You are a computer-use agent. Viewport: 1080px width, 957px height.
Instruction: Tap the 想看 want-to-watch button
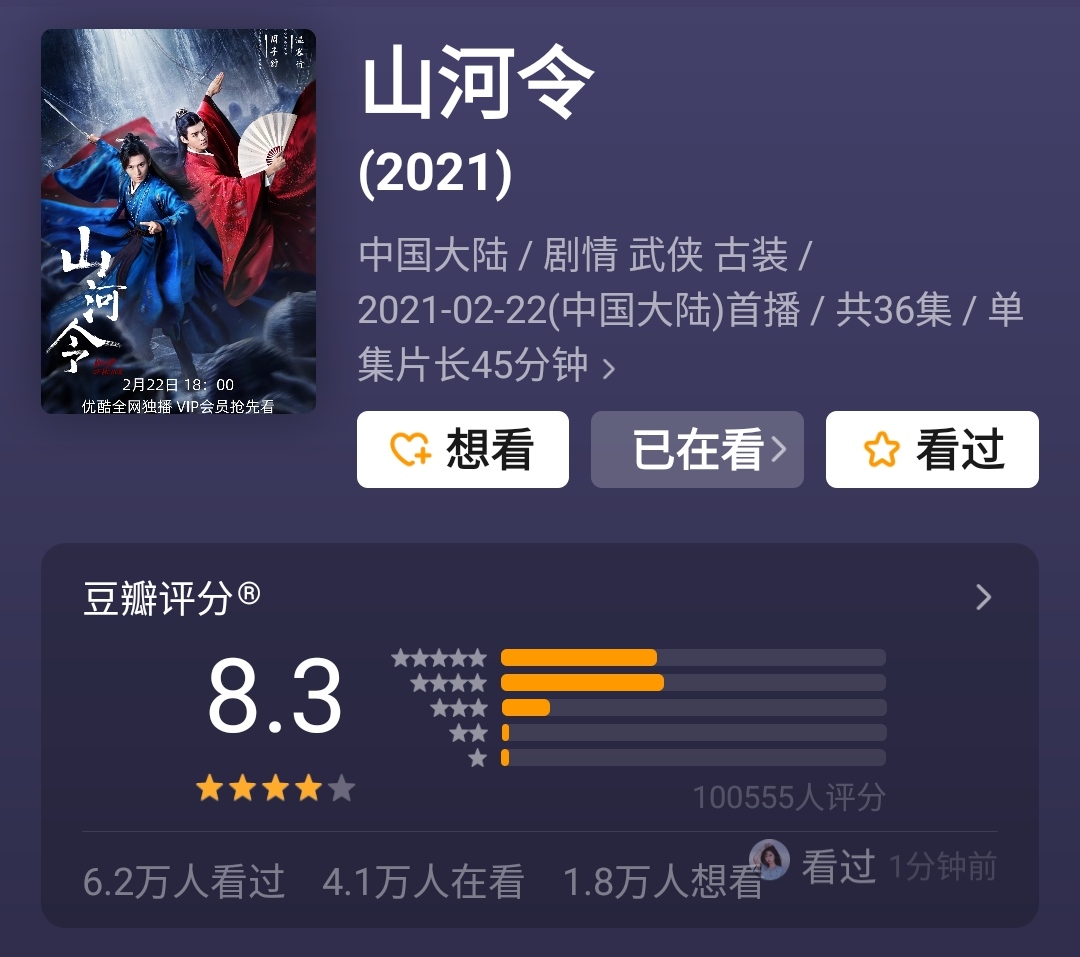[463, 450]
